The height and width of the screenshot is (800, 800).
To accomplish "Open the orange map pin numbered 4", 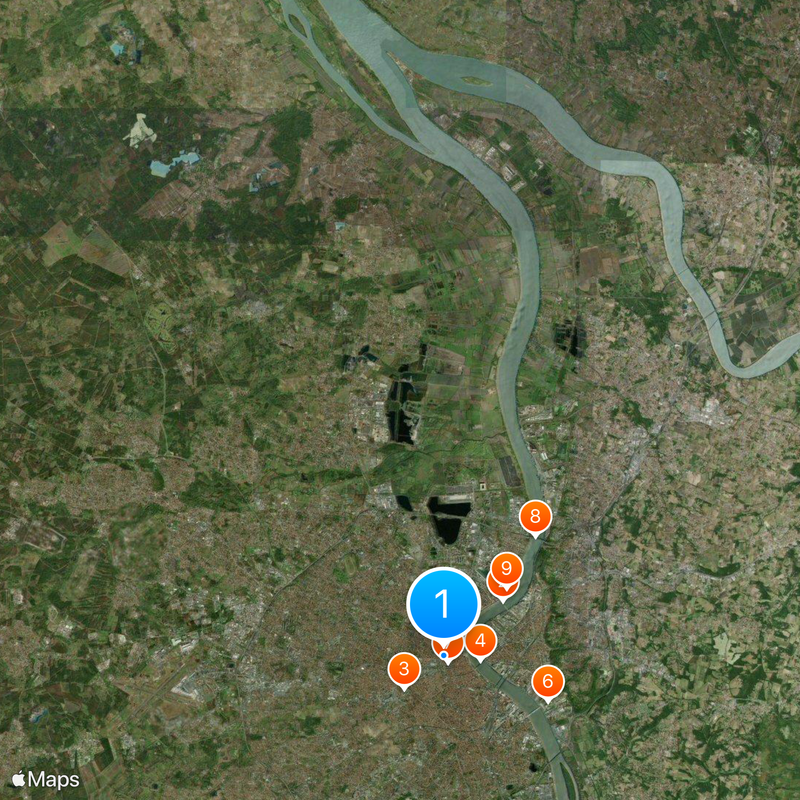I will pos(481,641).
